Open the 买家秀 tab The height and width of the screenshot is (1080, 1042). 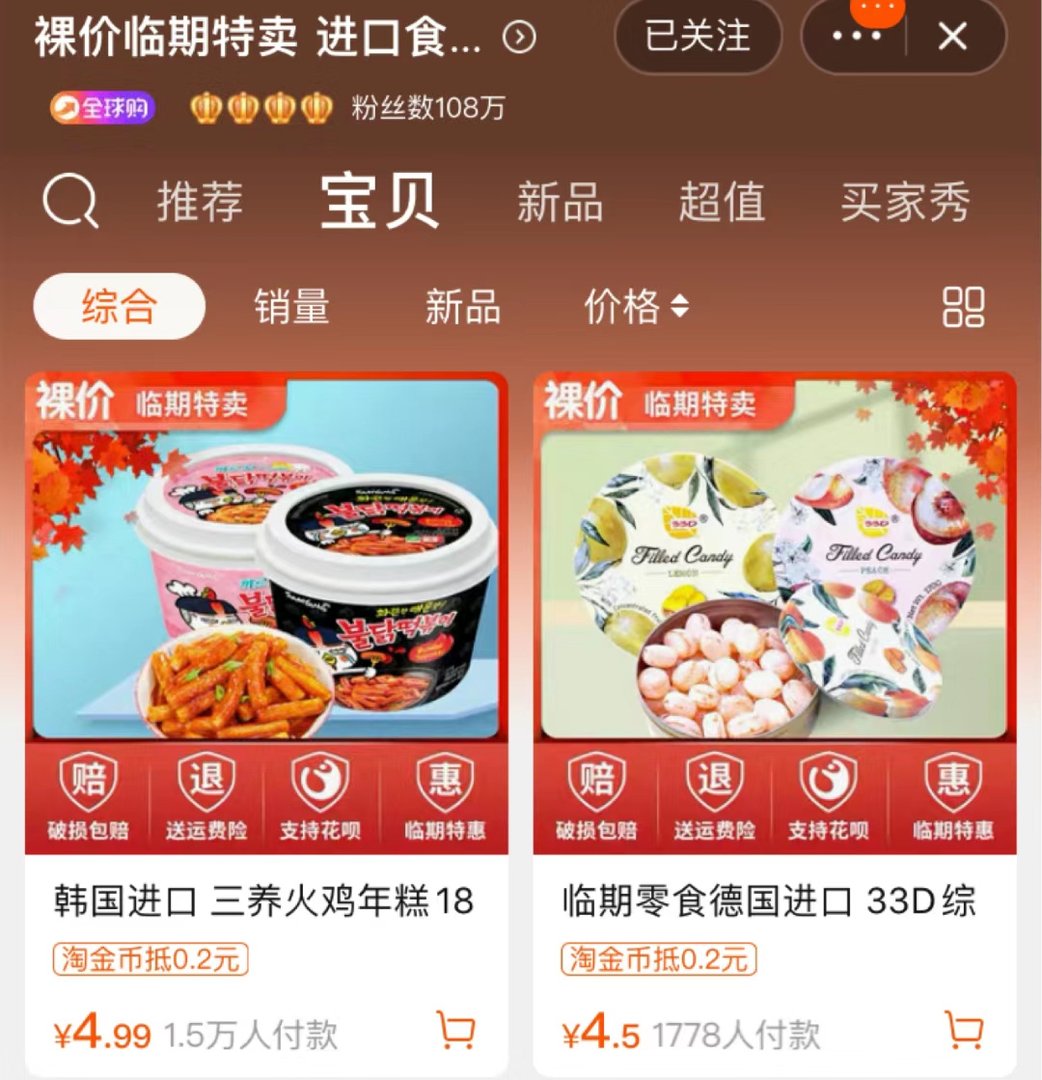[905, 203]
